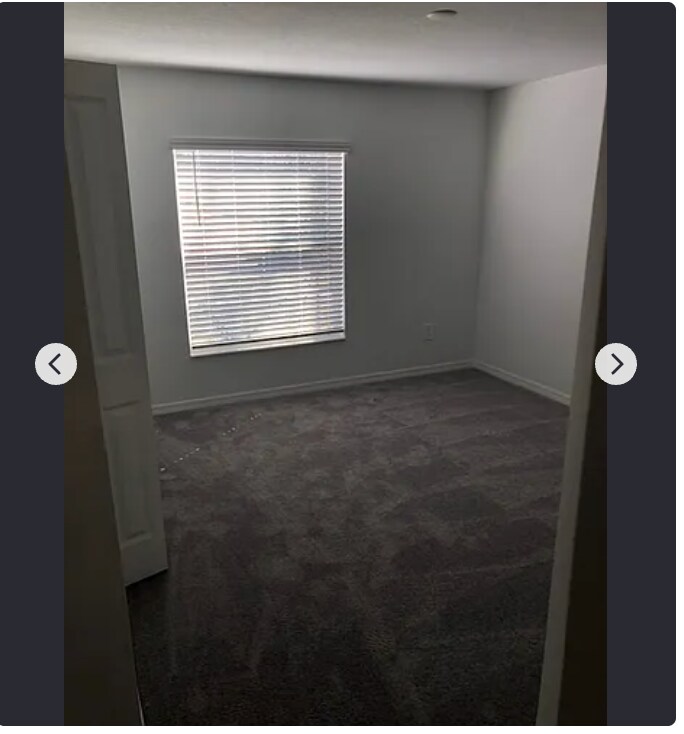Go to the previous photo
684x734 pixels.
point(56,364)
